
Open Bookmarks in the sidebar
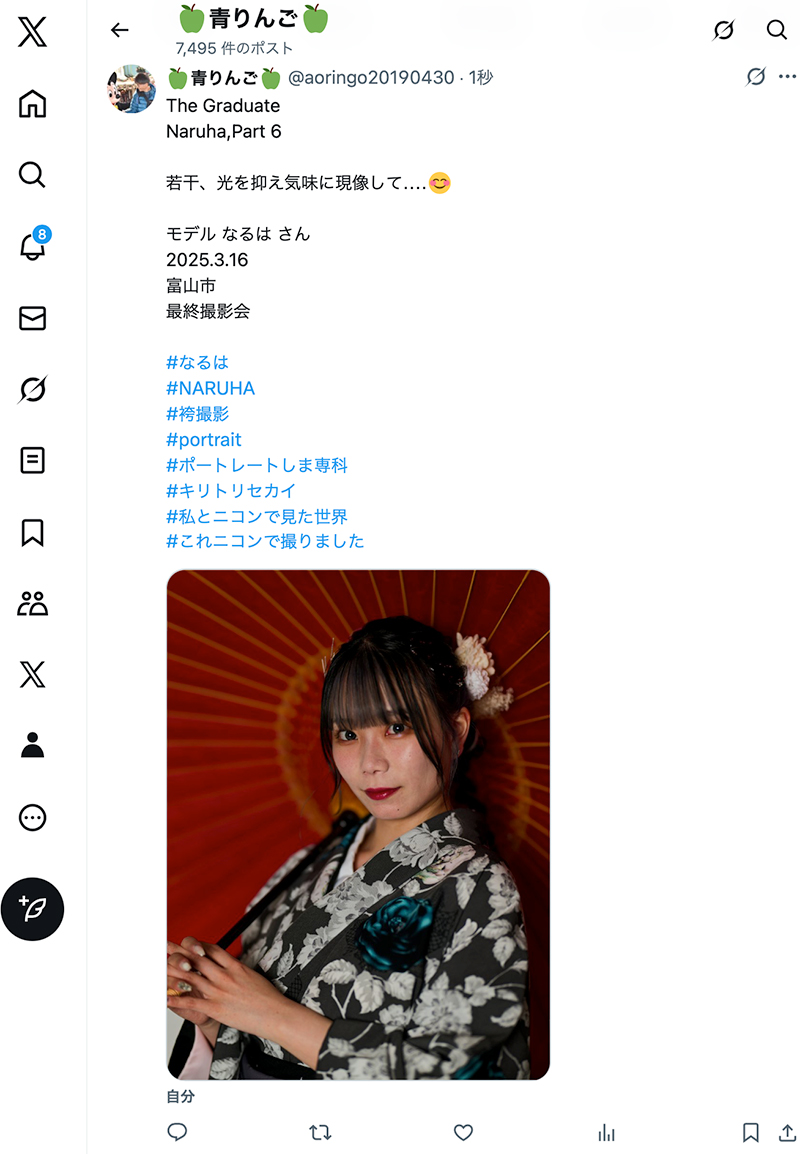(x=32, y=532)
